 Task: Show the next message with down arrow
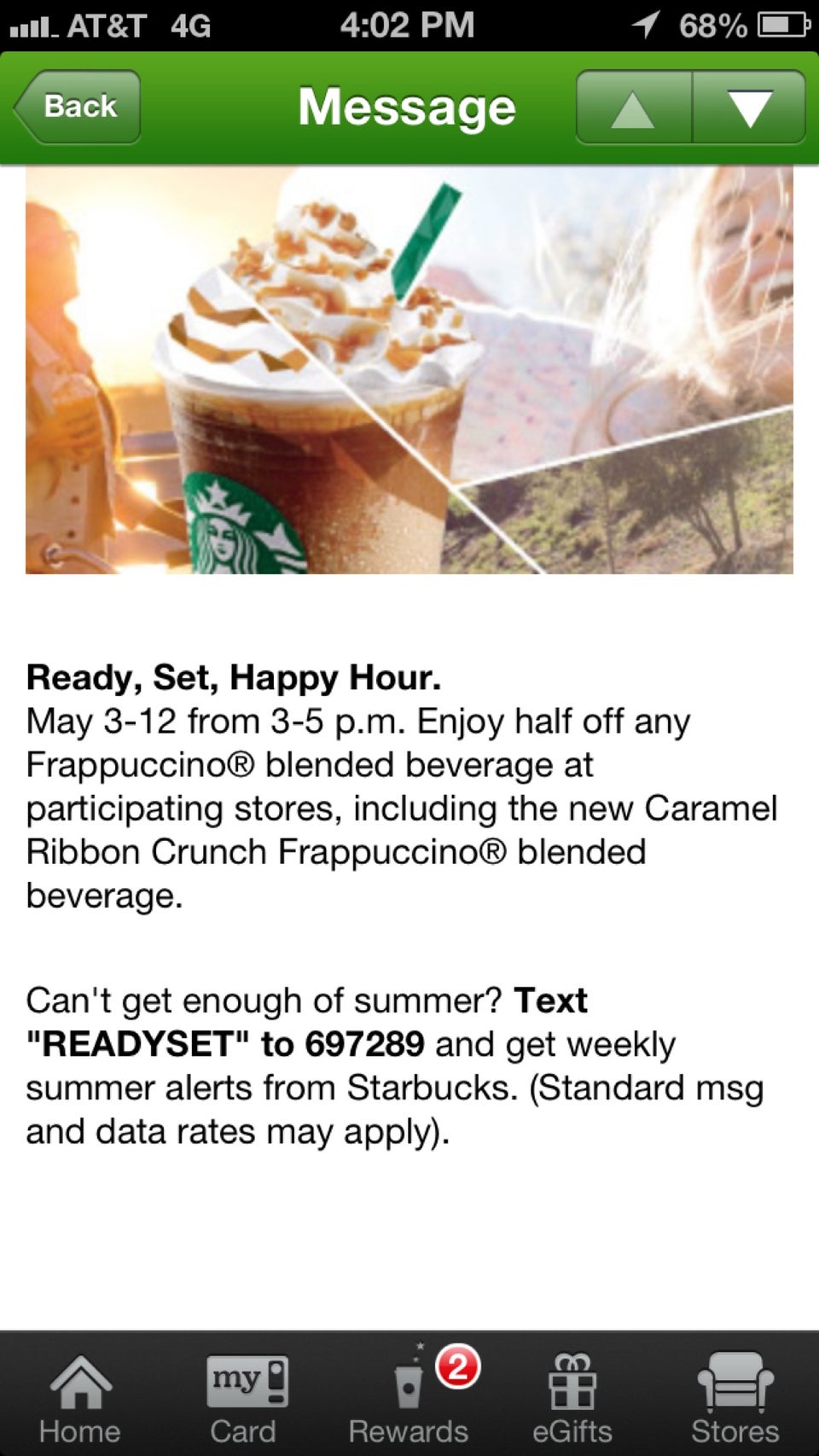749,107
